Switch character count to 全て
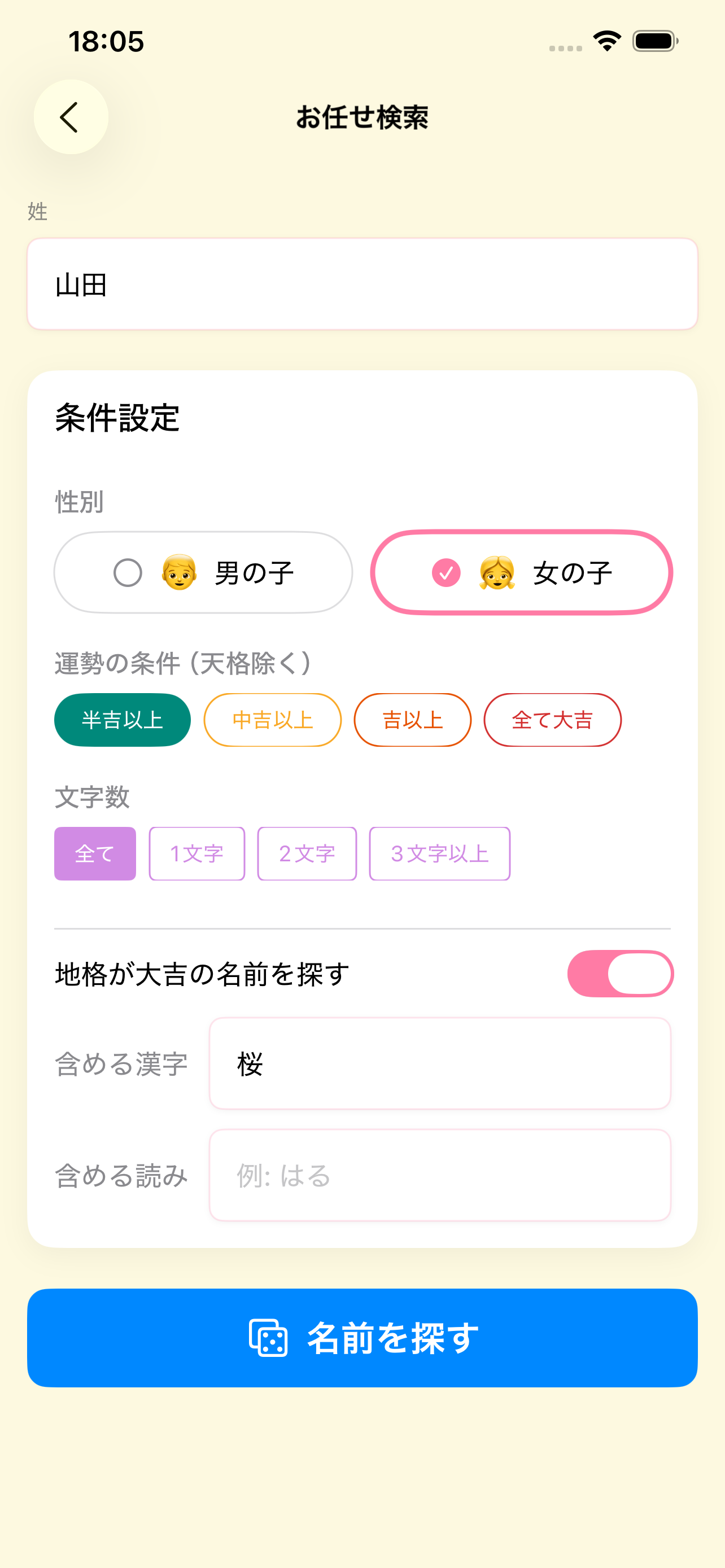Screen dimensions: 725x1568 click(x=94, y=853)
